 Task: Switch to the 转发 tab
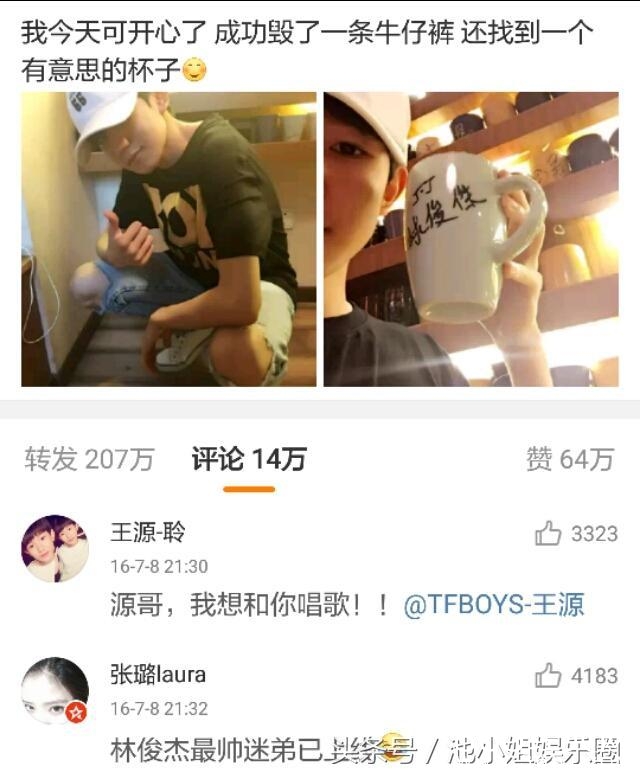pyautogui.click(x=89, y=459)
